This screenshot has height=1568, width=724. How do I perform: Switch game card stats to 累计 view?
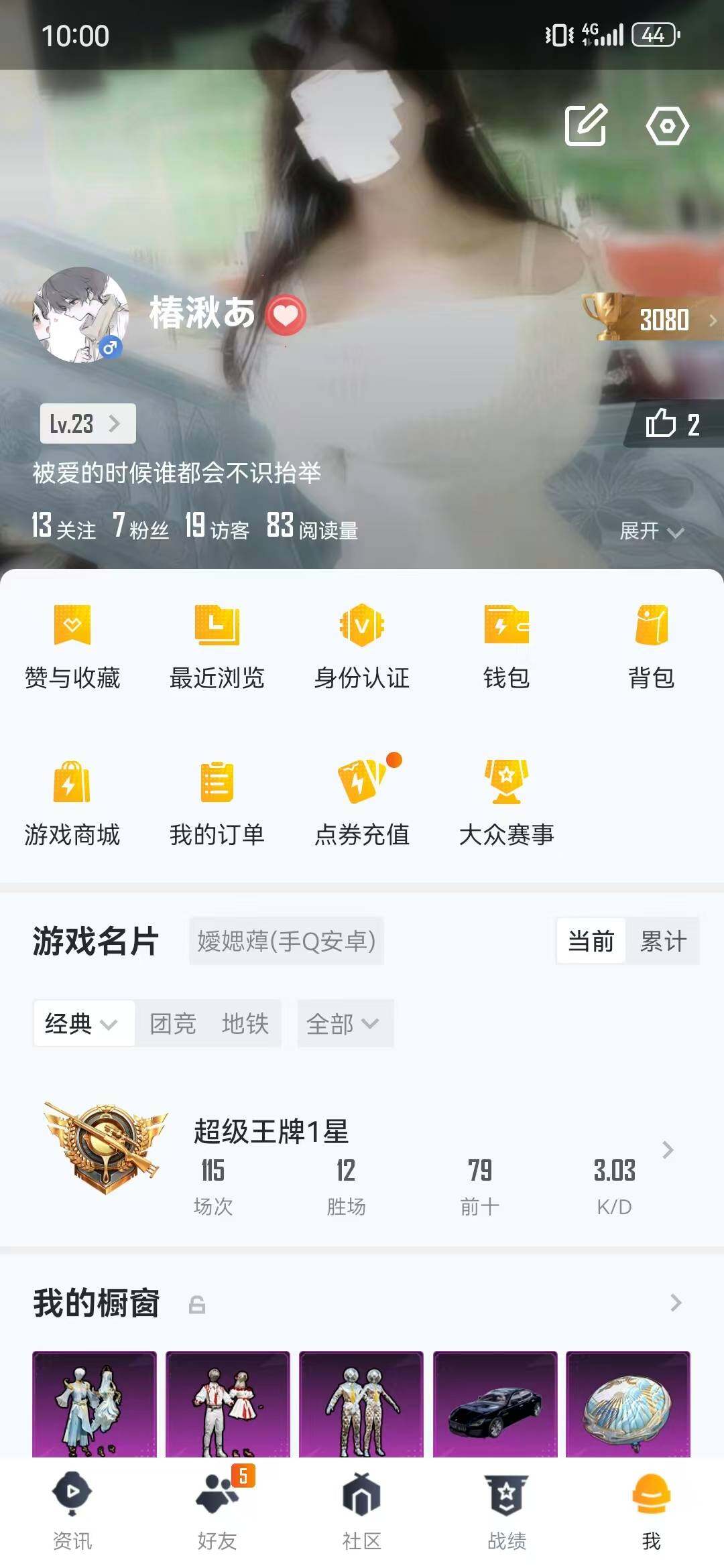pos(664,941)
